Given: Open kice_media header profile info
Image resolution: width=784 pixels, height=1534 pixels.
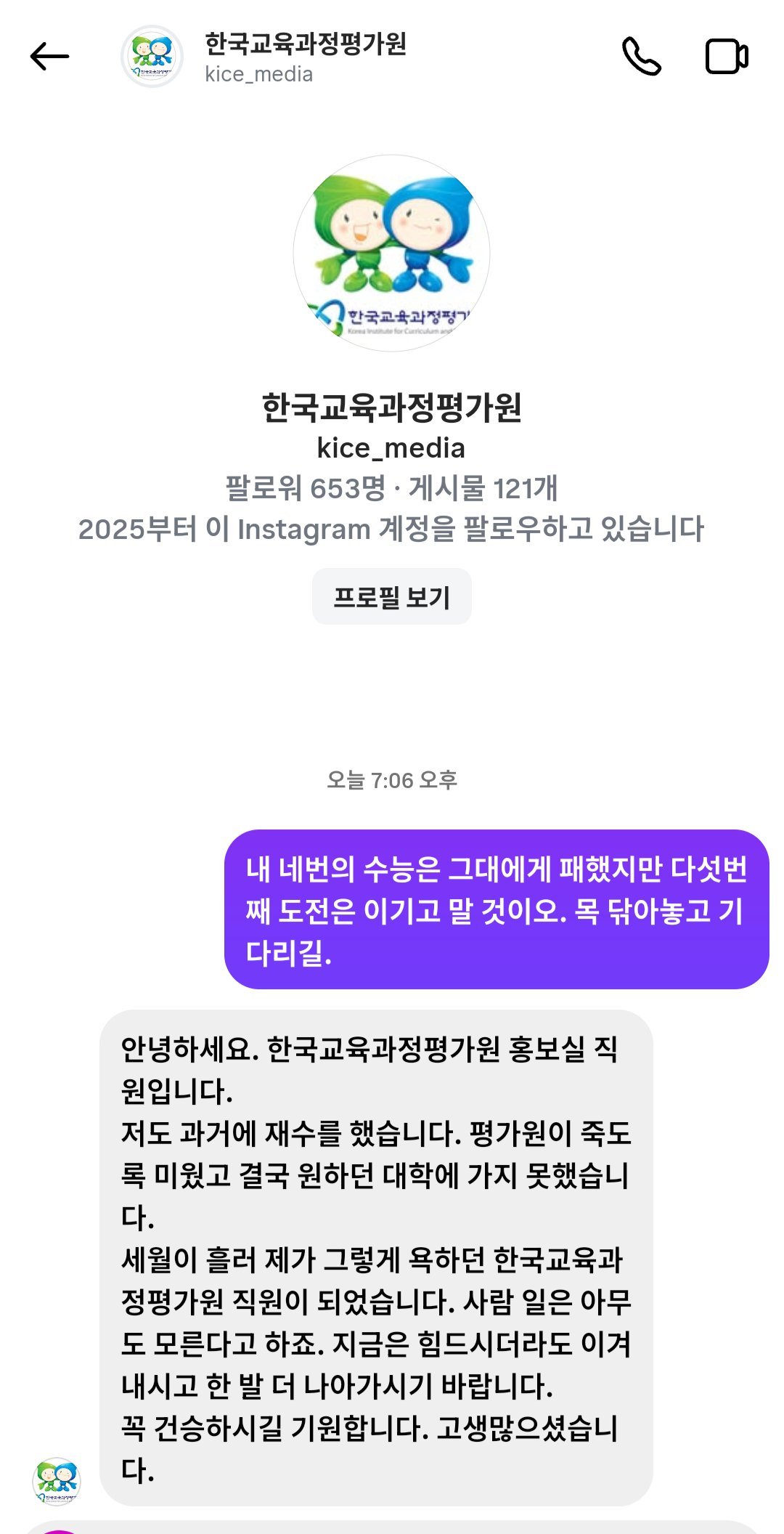Looking at the screenshot, I should tap(305, 57).
